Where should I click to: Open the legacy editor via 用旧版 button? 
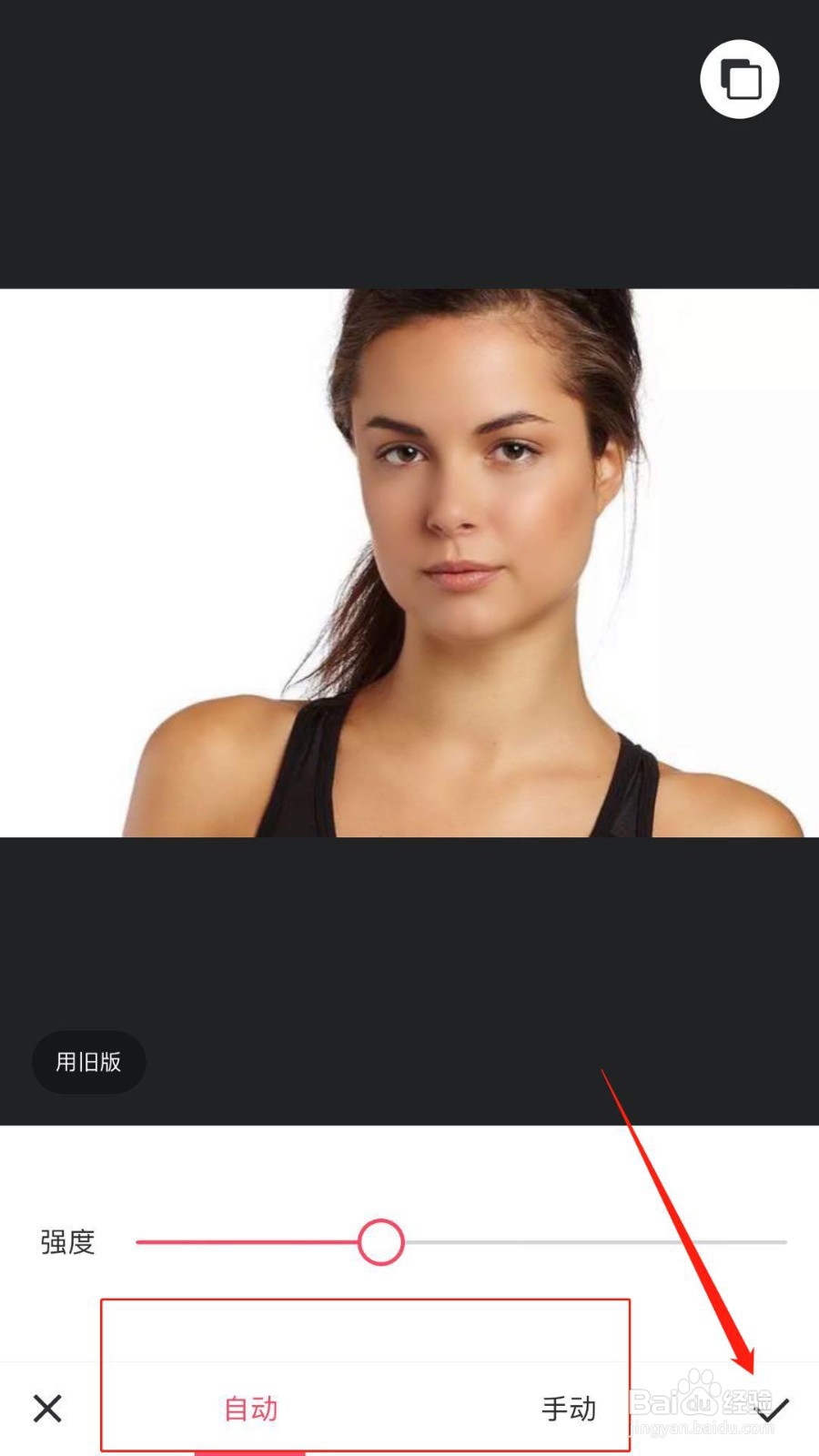point(88,1062)
